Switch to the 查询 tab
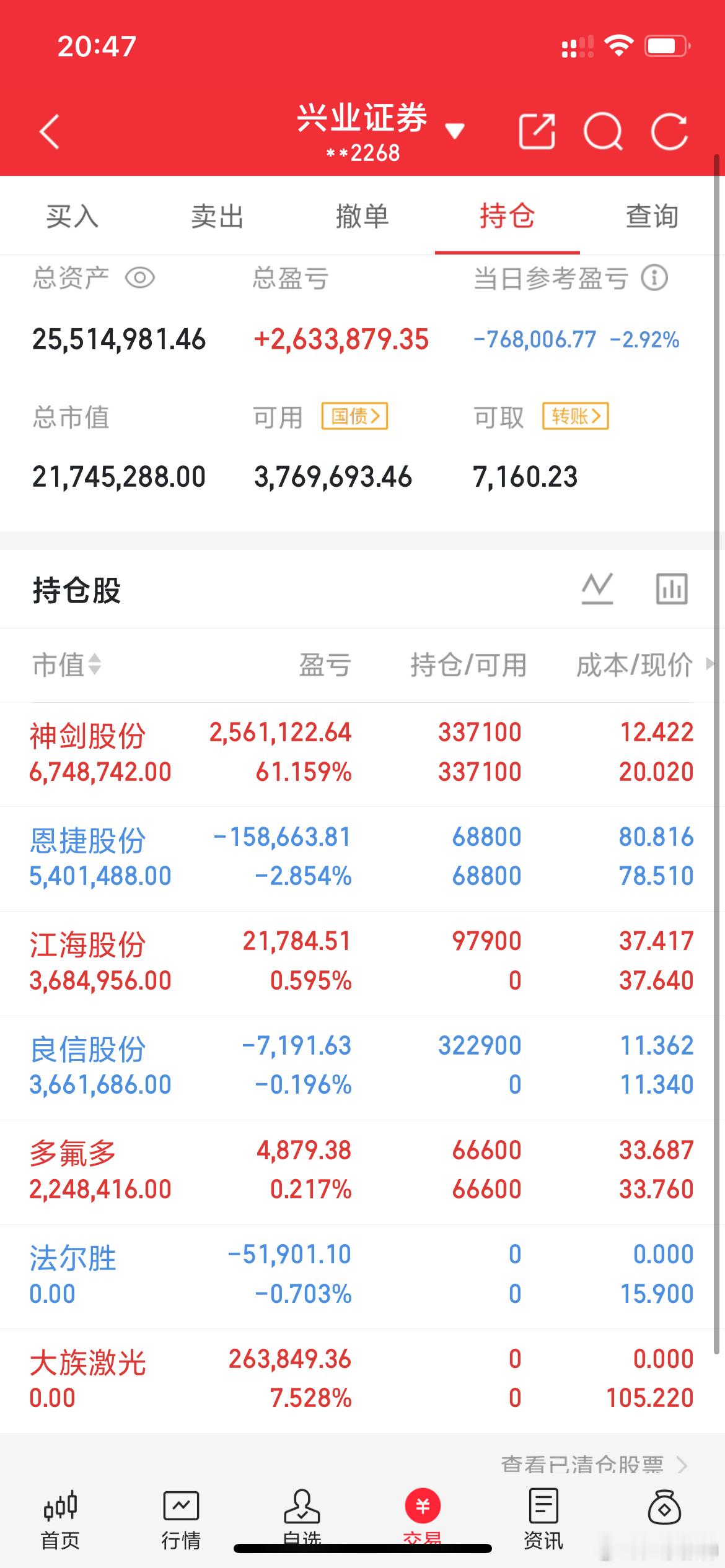This screenshot has height=1568, width=725. coord(652,217)
